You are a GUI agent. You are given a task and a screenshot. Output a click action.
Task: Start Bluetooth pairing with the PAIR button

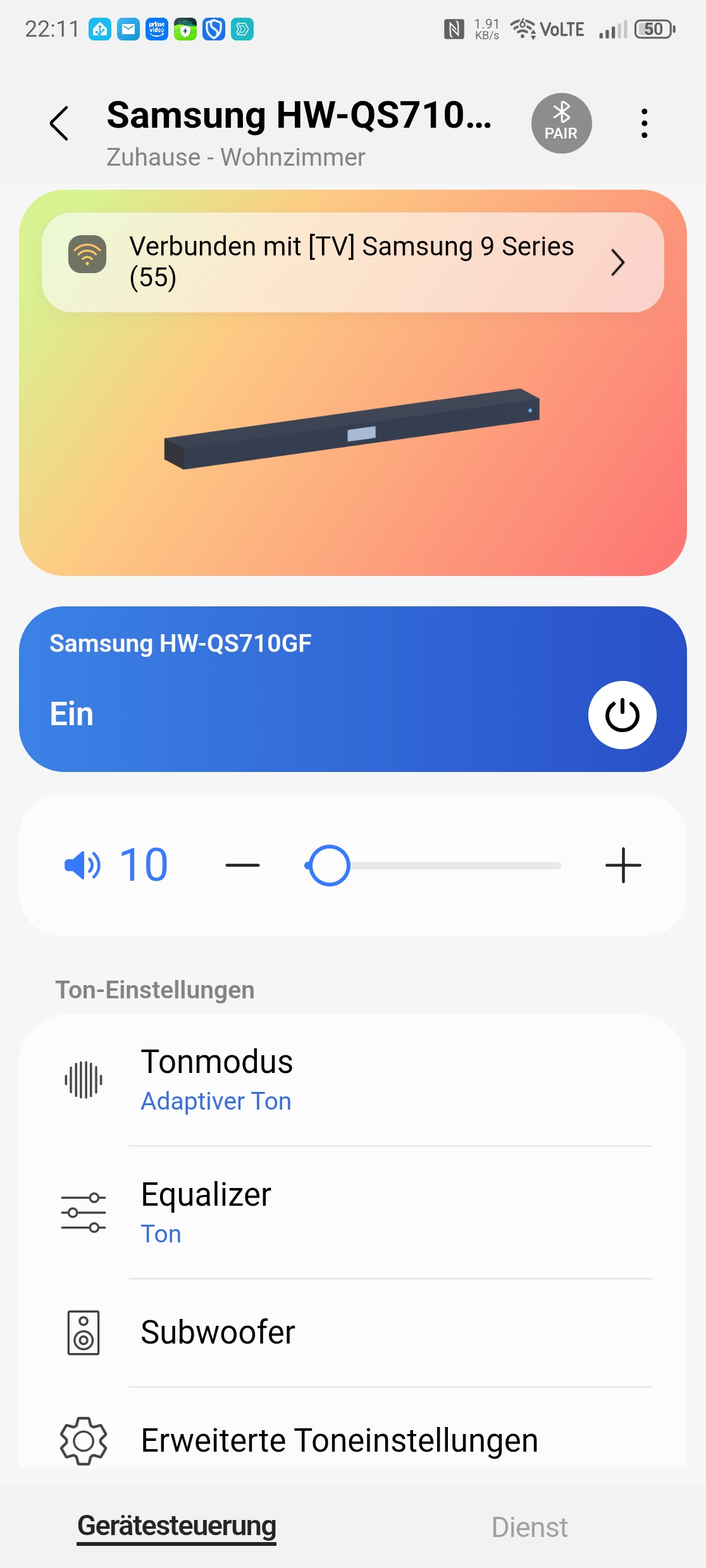tap(561, 123)
